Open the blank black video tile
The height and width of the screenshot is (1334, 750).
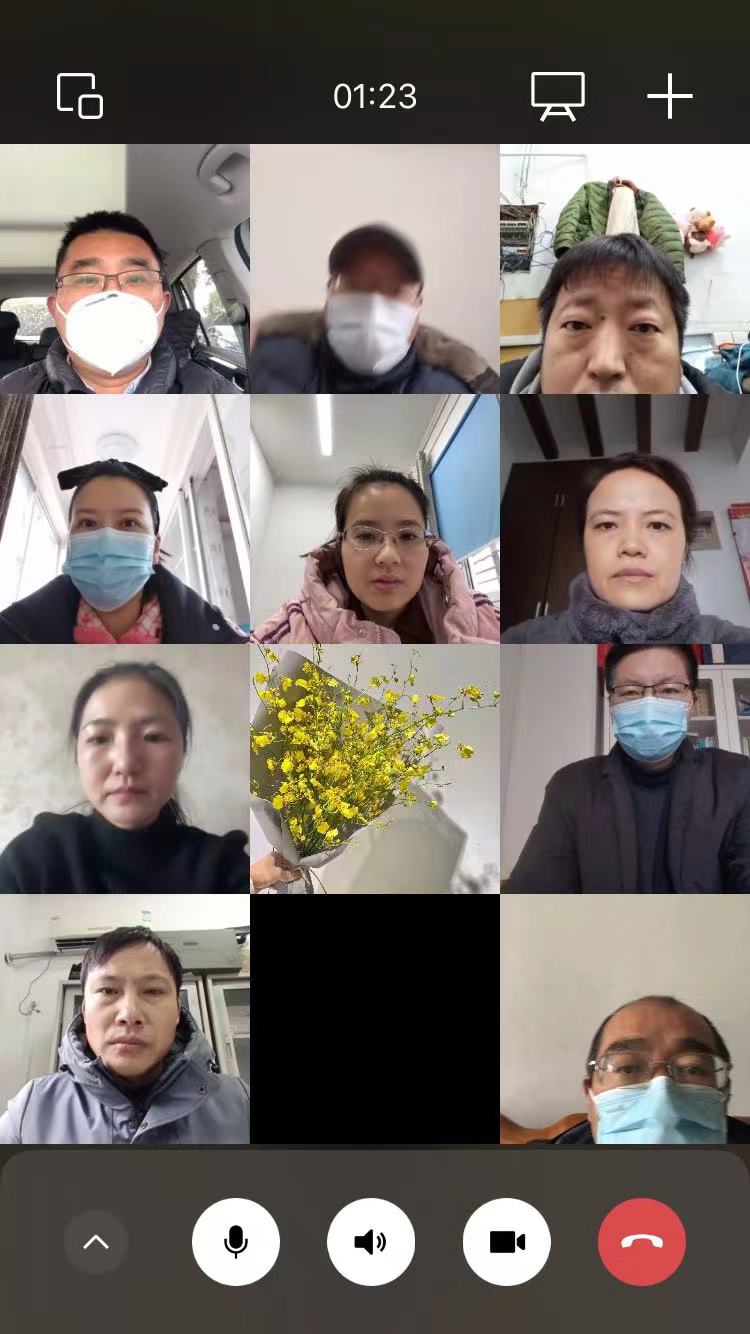pos(375,1019)
